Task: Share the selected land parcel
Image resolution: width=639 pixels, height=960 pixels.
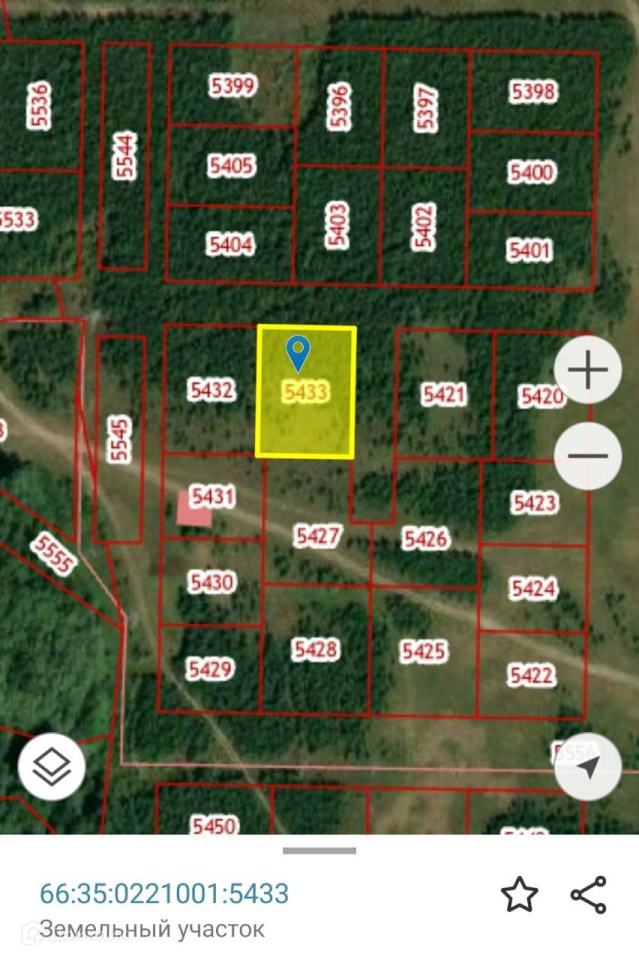Action: click(589, 894)
